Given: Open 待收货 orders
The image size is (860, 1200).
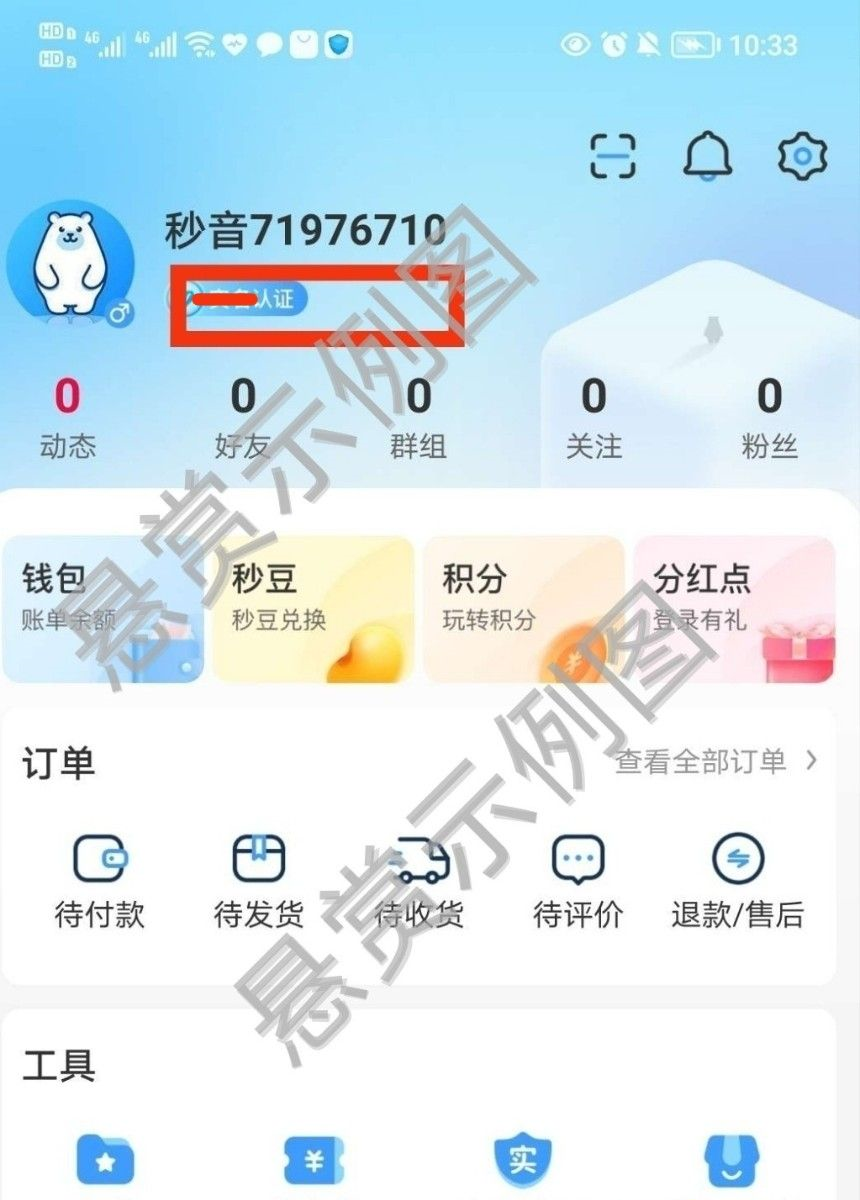Looking at the screenshot, I should (418, 880).
